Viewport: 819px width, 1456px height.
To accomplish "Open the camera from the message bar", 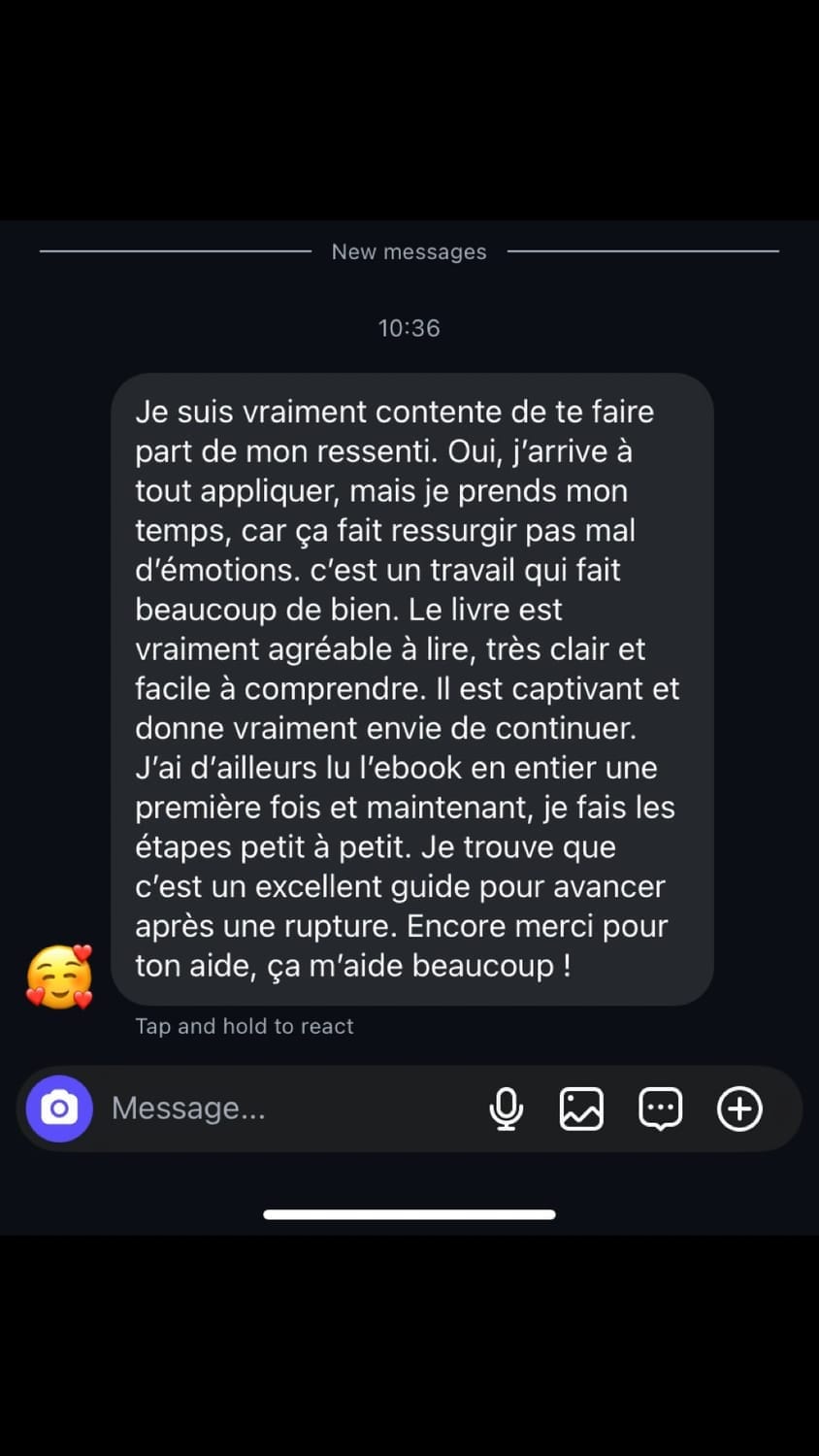I will click(59, 1109).
